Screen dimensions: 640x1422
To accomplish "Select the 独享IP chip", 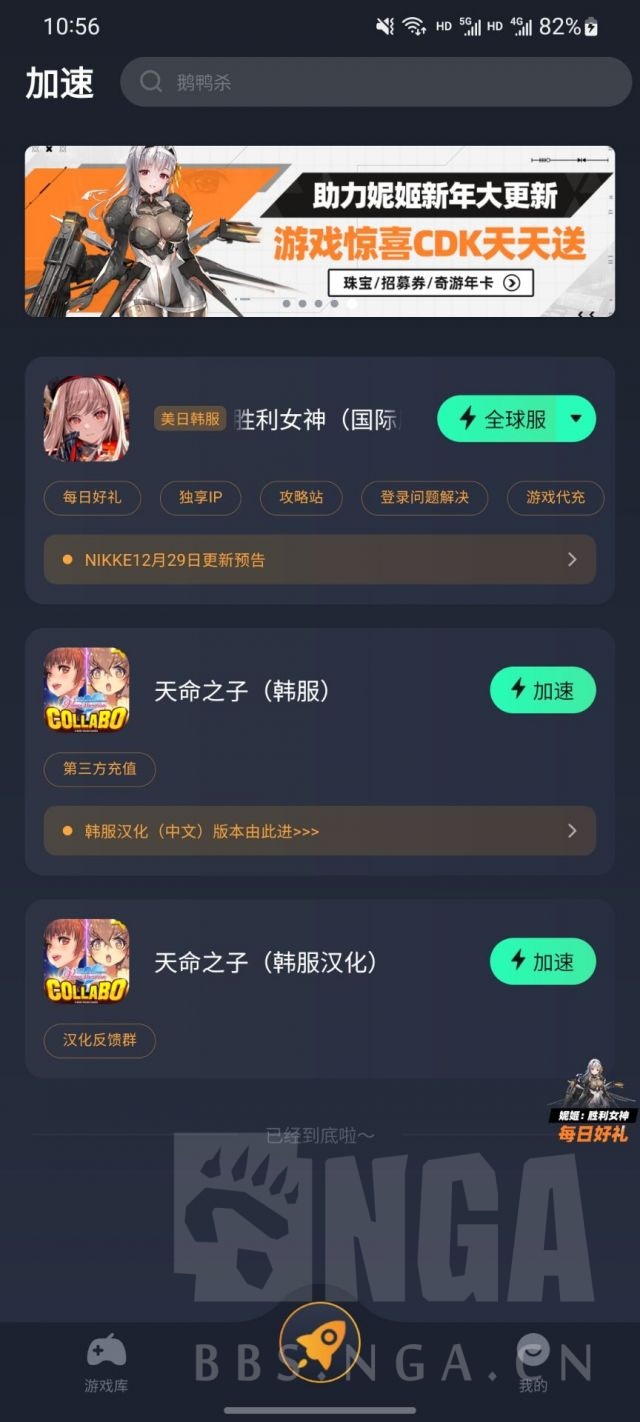I will click(200, 497).
